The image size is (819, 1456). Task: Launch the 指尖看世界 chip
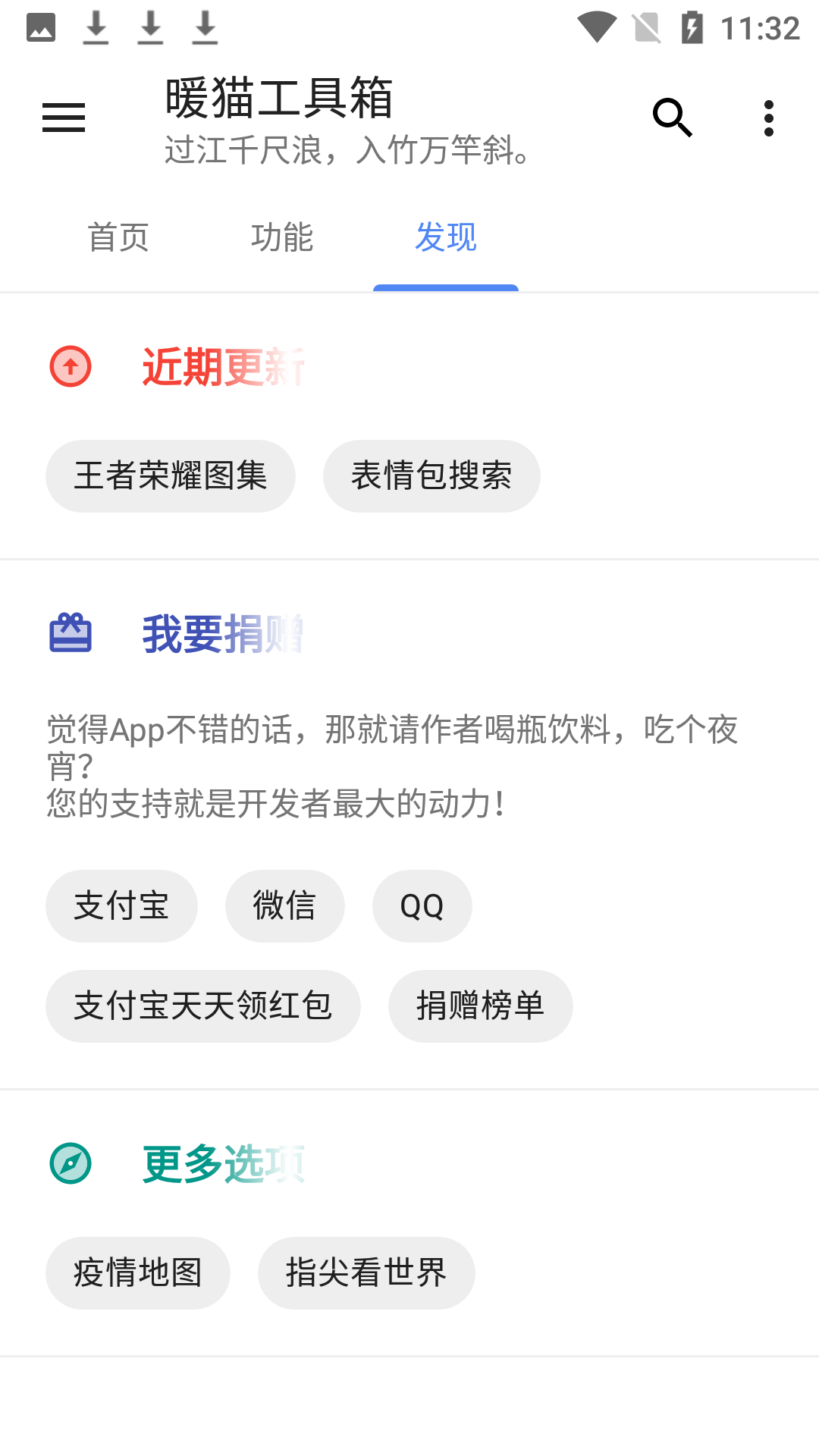pyautogui.click(x=366, y=1273)
